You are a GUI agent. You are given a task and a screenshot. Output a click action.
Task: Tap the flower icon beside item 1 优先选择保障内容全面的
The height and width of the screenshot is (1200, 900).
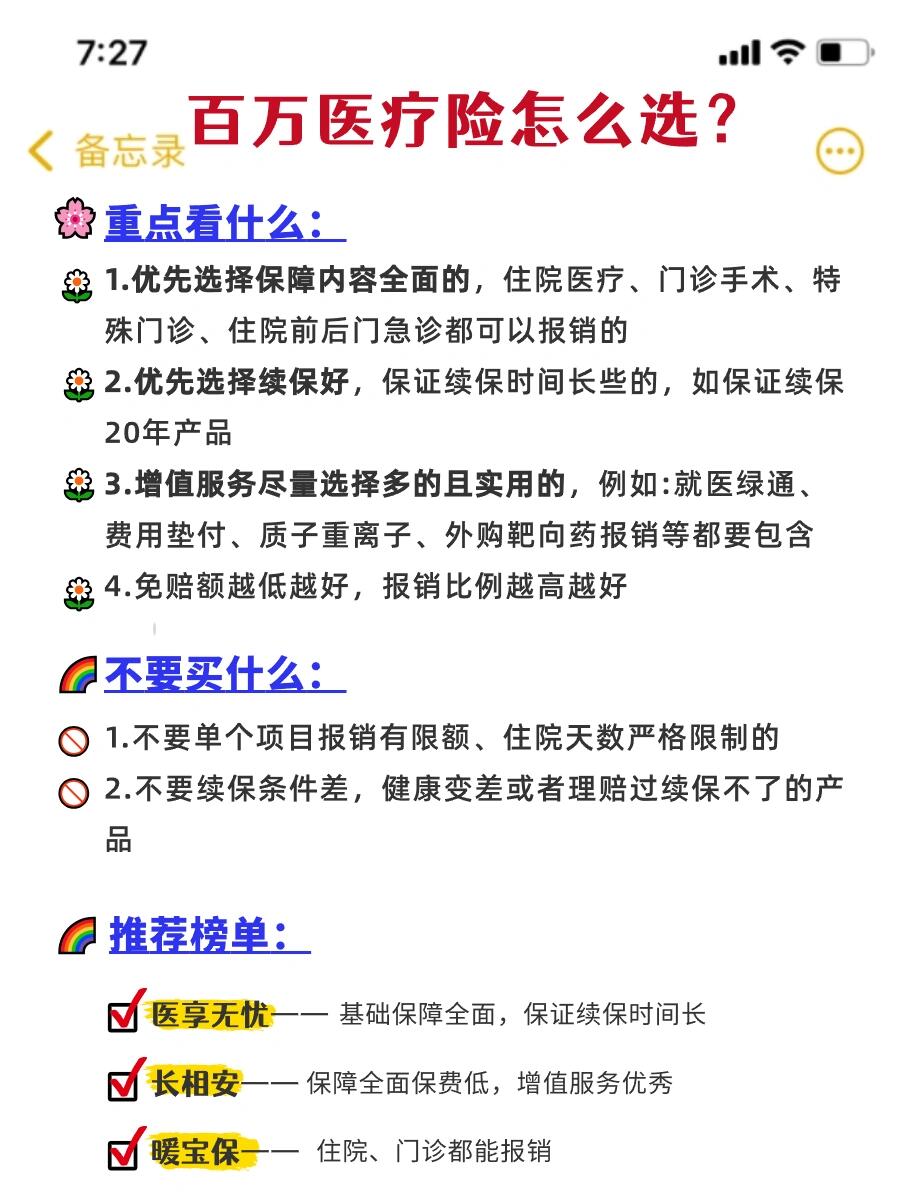point(74,283)
